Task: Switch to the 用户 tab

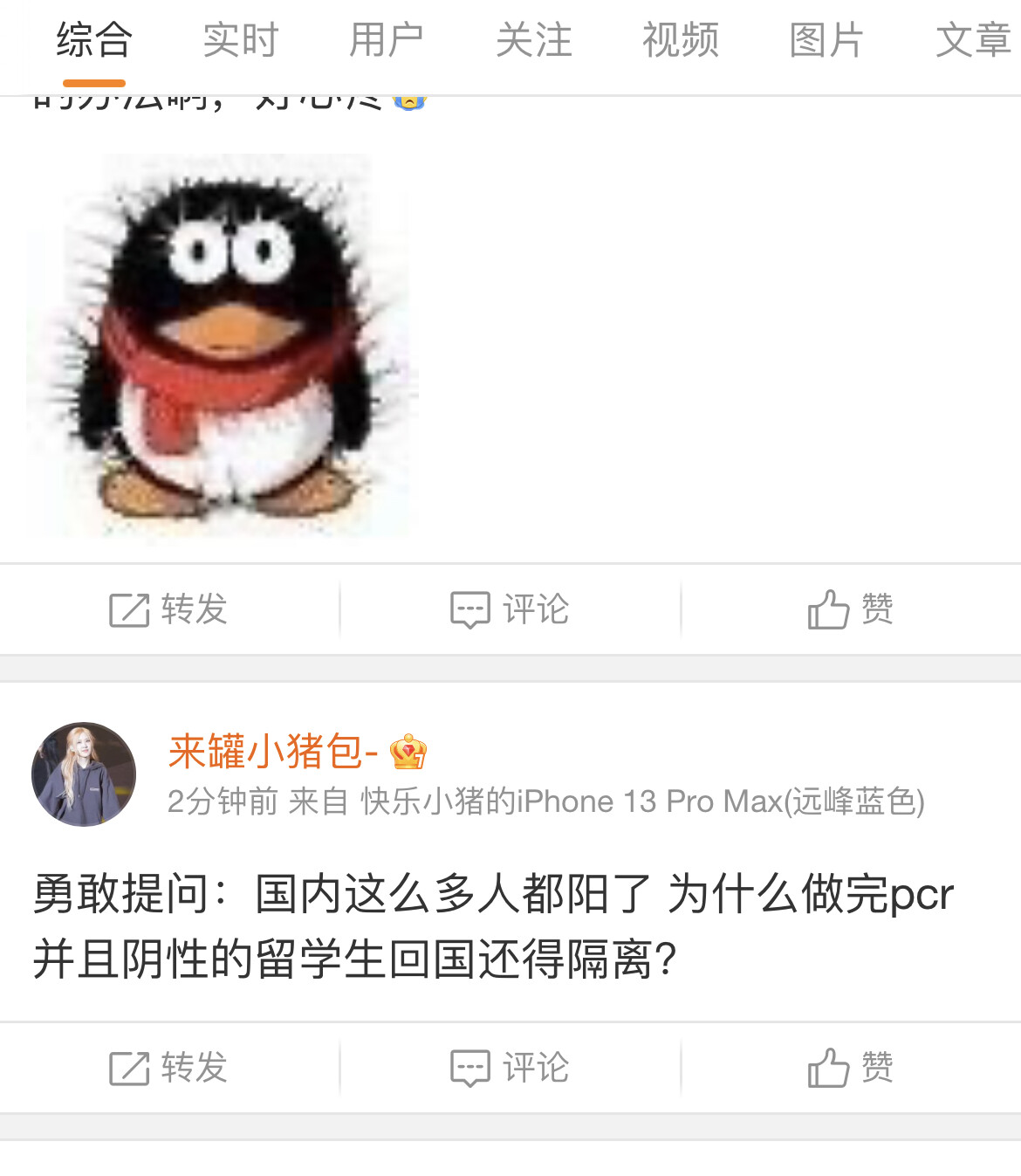Action: point(387,40)
